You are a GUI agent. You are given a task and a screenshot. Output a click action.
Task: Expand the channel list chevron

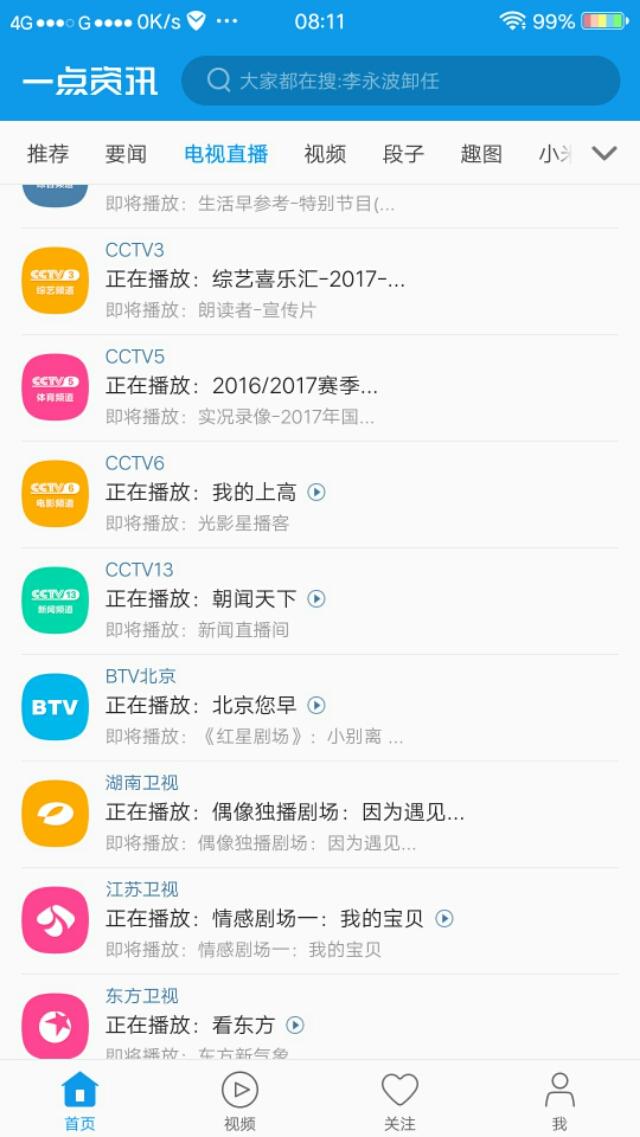(604, 153)
